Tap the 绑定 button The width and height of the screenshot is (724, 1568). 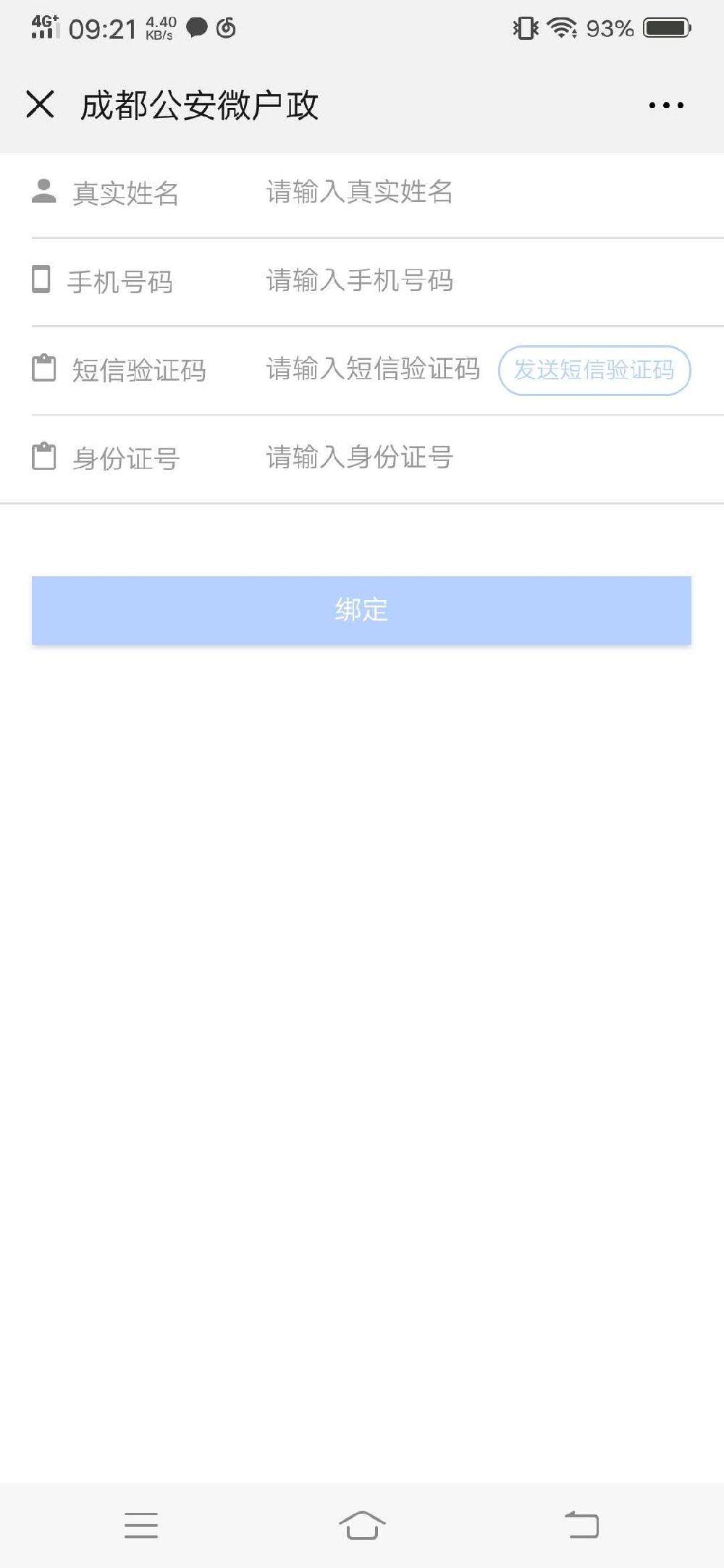[361, 610]
